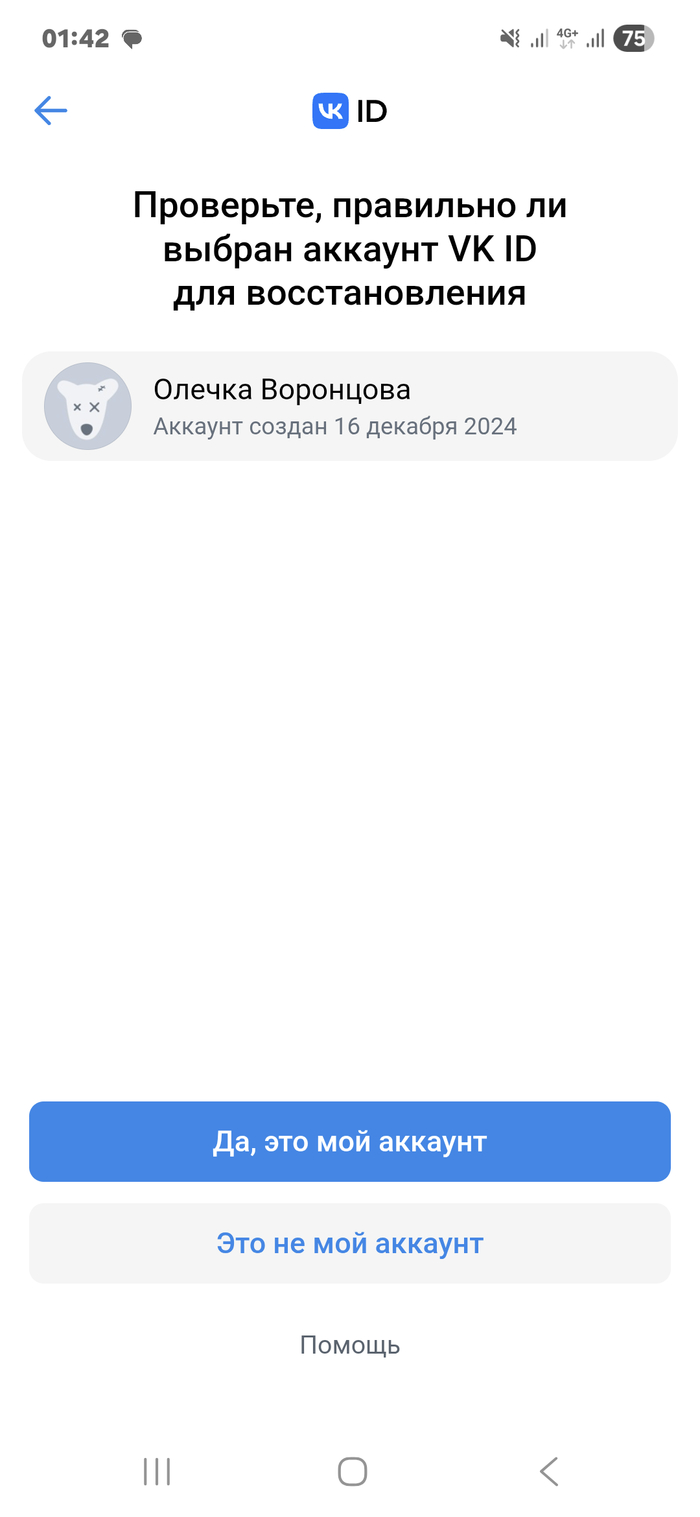This screenshot has width=700, height=1517.
Task: Go back with the top arrow
Action: (x=51, y=111)
